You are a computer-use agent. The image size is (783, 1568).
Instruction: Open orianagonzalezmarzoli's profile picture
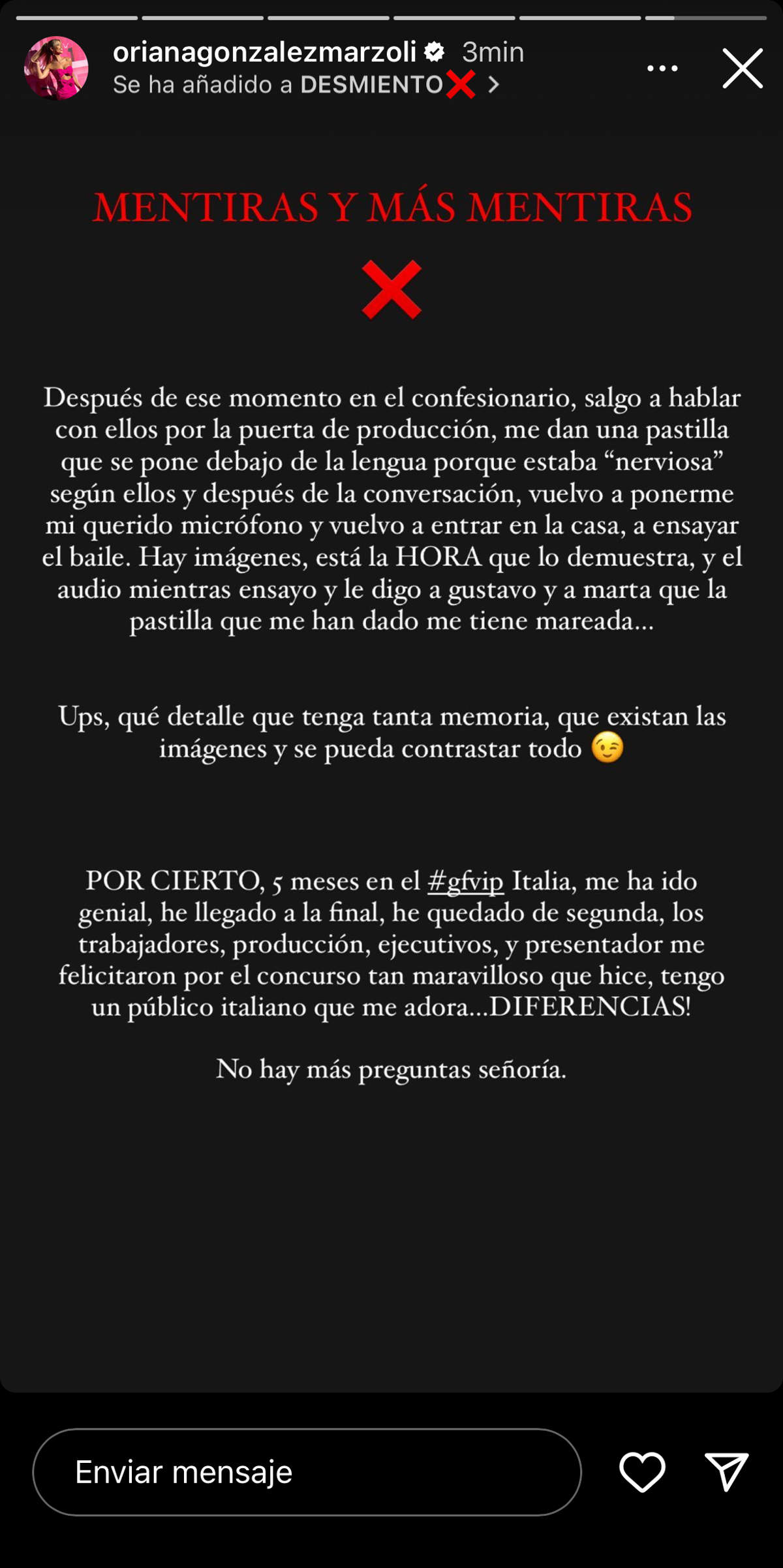tap(56, 68)
